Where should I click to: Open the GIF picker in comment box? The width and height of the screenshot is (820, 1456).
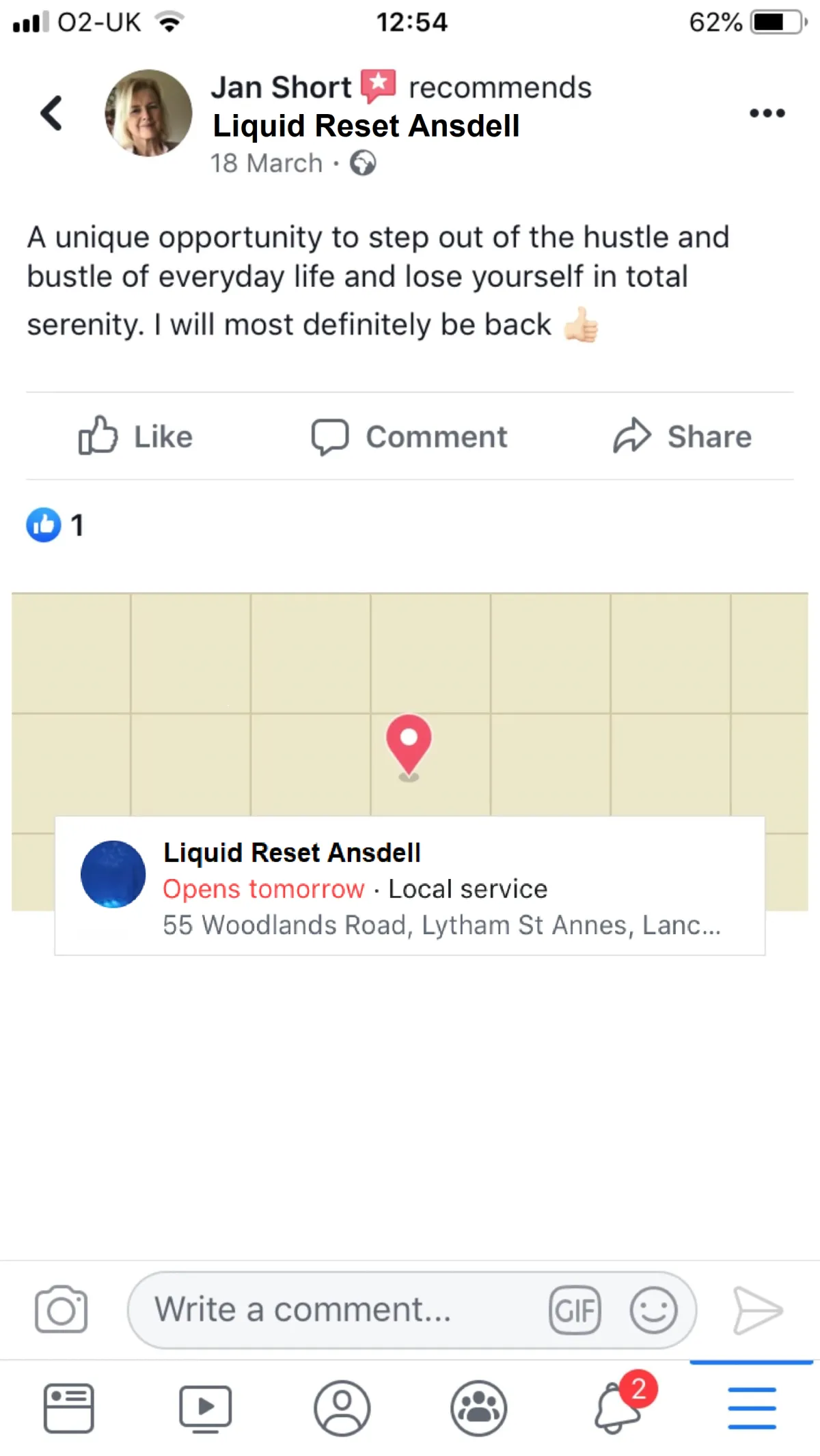tap(575, 1310)
